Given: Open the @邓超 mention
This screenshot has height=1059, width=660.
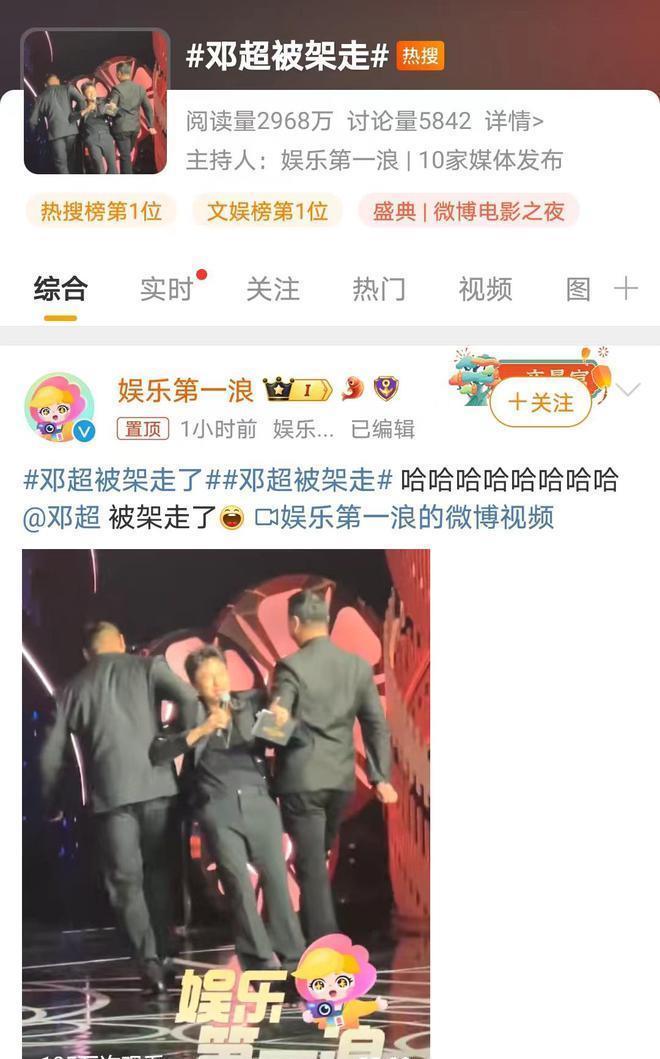Looking at the screenshot, I should (x=62, y=517).
